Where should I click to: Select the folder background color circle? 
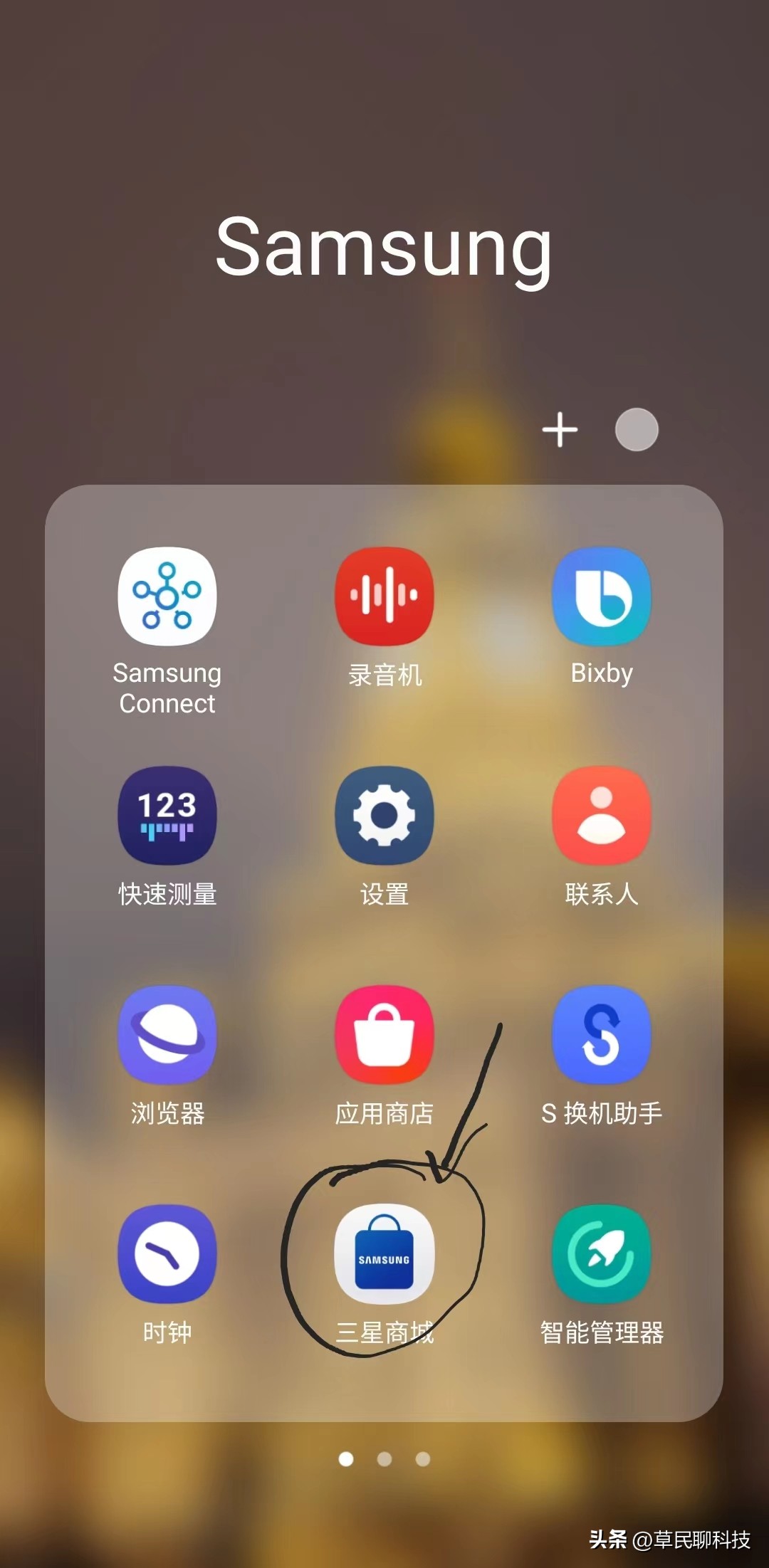637,430
